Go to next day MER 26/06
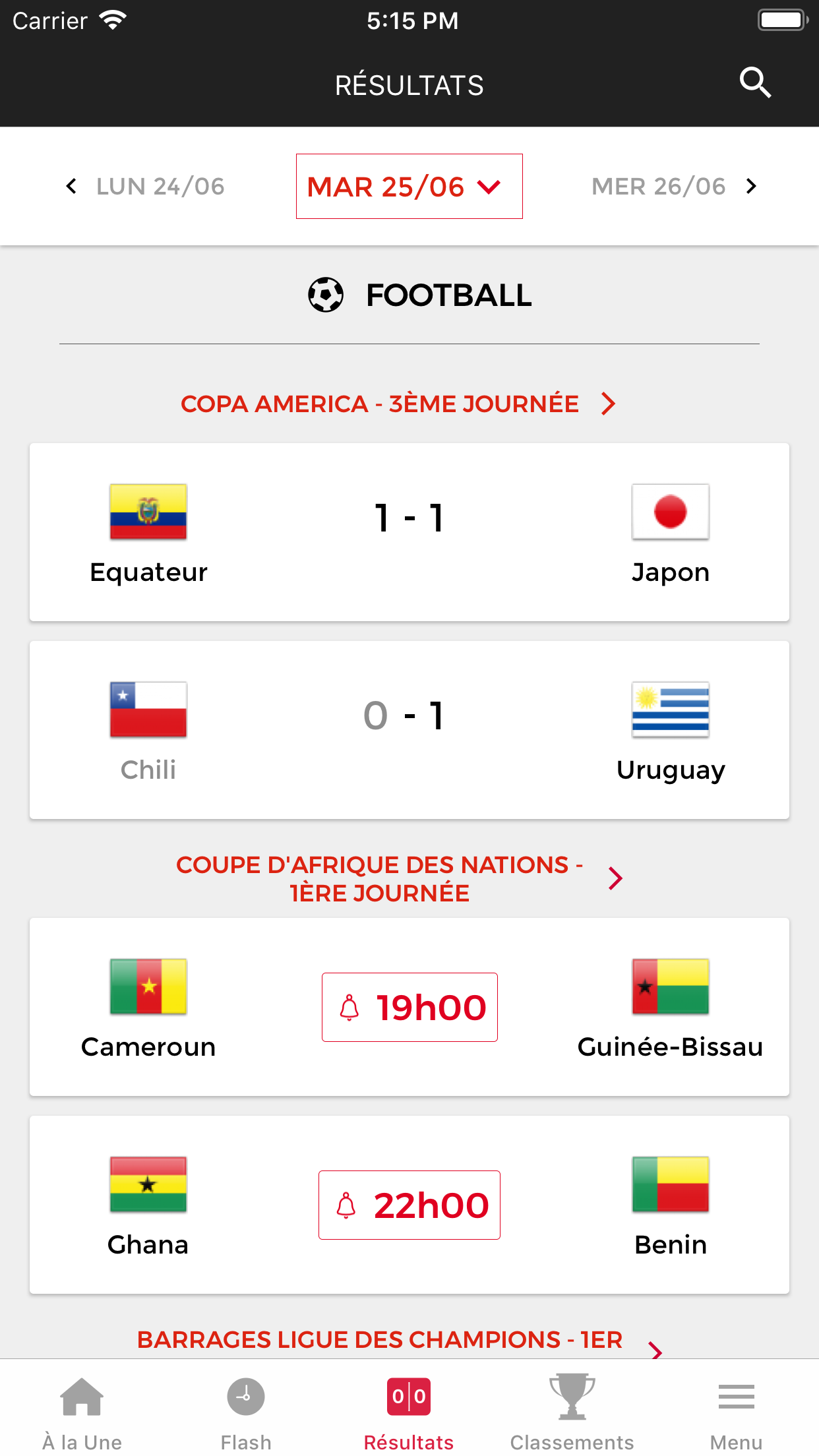This screenshot has width=819, height=1456. [x=674, y=187]
